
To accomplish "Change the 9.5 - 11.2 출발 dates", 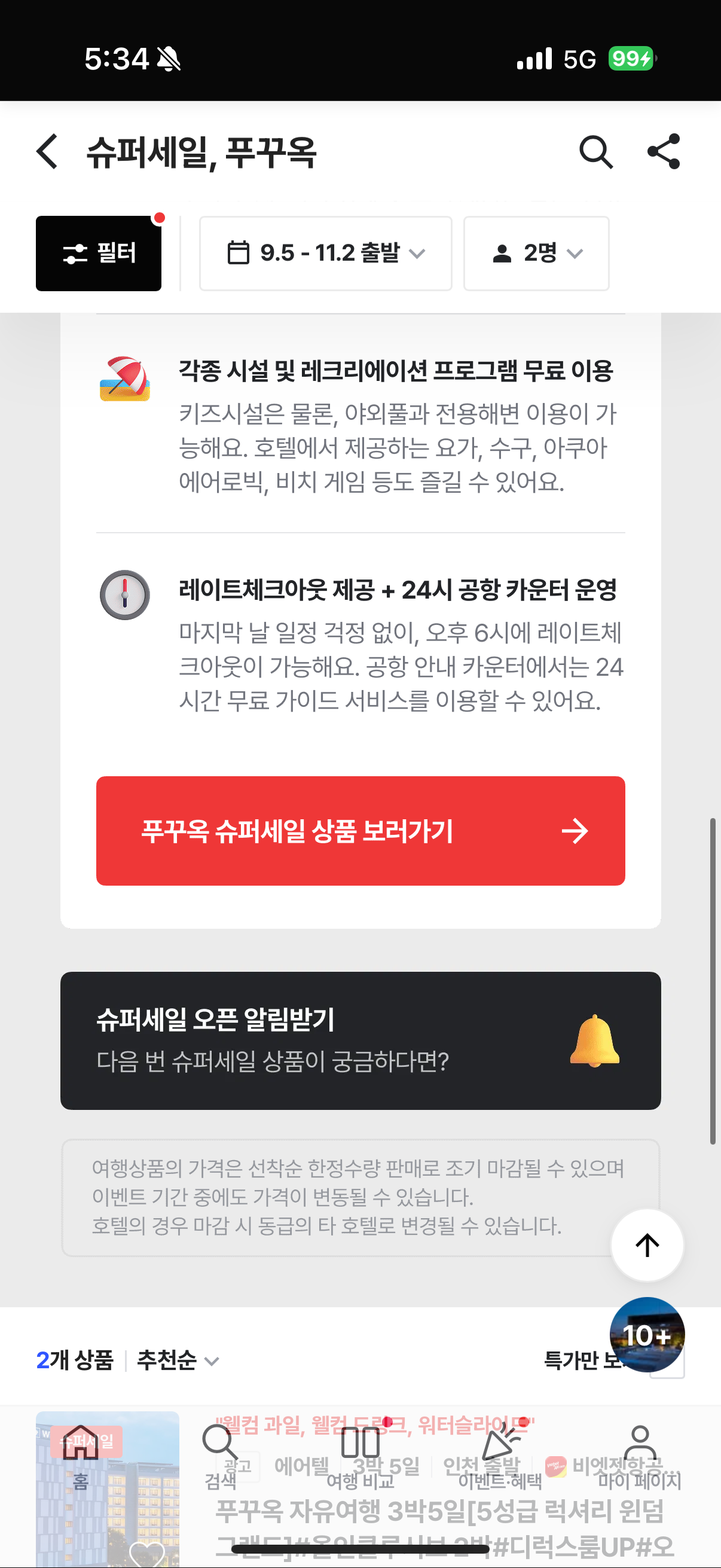I will [325, 253].
